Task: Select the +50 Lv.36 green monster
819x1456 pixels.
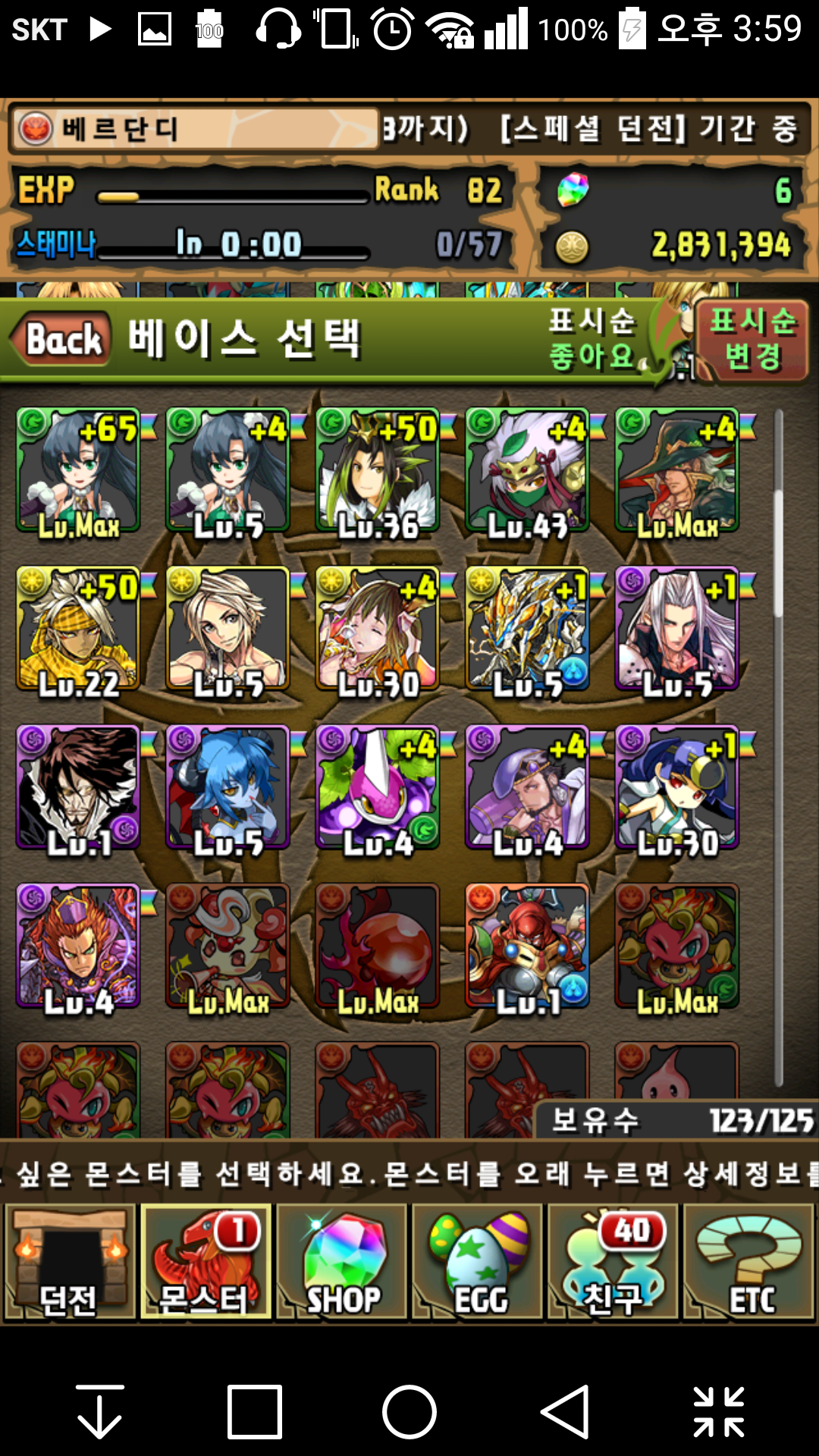Action: point(378,472)
